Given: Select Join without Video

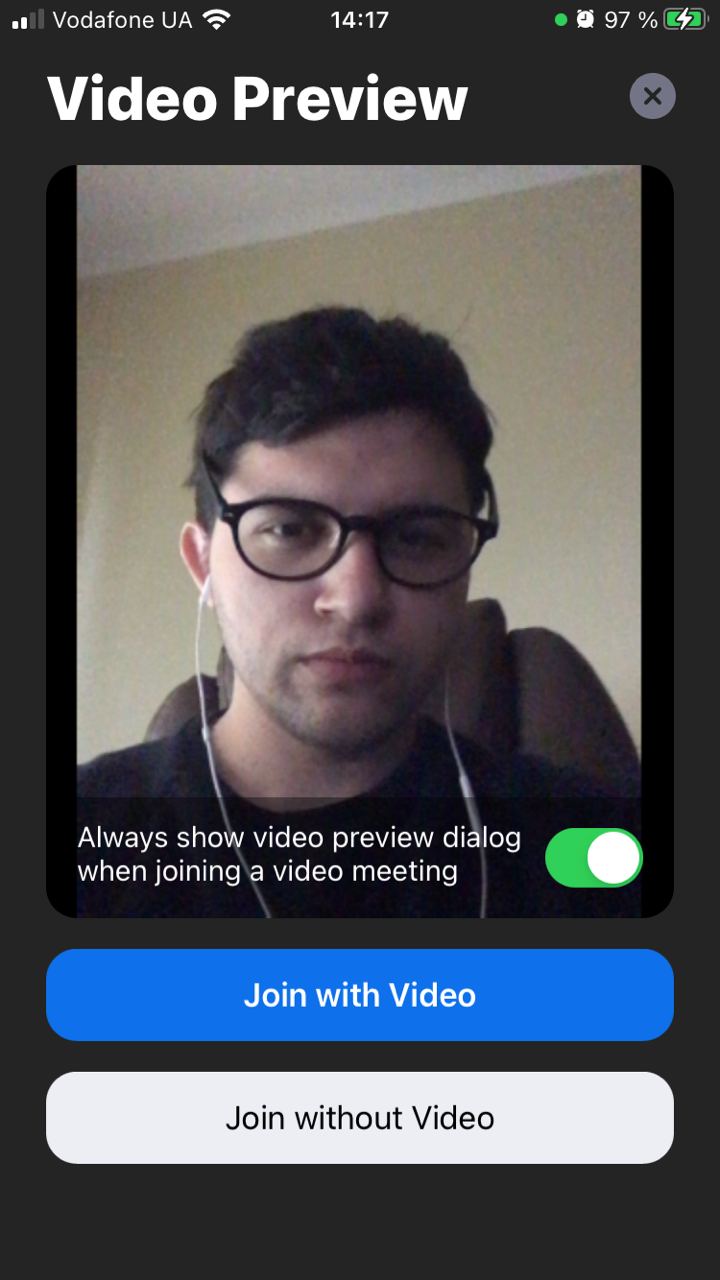Looking at the screenshot, I should (360, 1118).
